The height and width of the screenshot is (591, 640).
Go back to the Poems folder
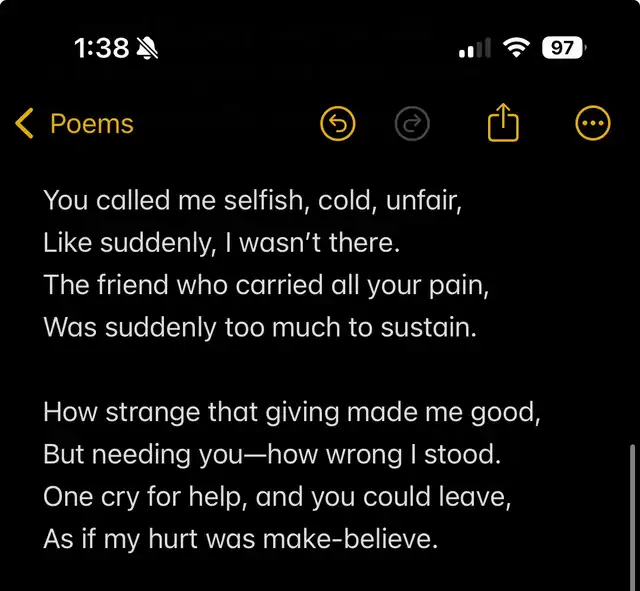coord(74,123)
